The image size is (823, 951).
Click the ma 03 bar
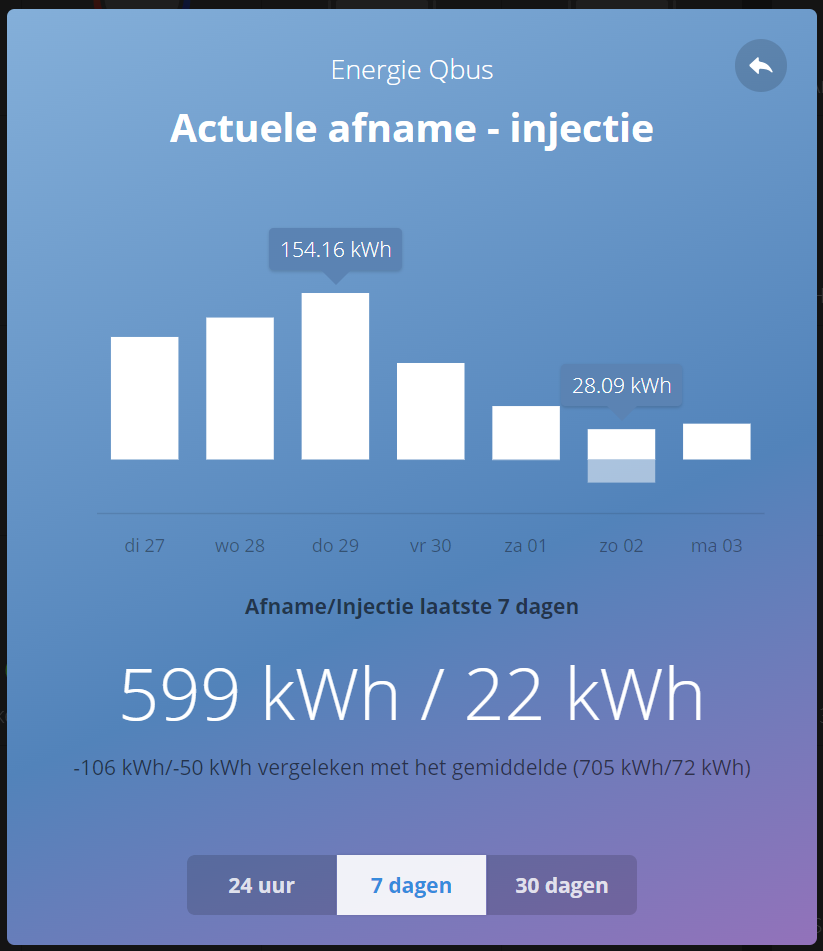(716, 441)
